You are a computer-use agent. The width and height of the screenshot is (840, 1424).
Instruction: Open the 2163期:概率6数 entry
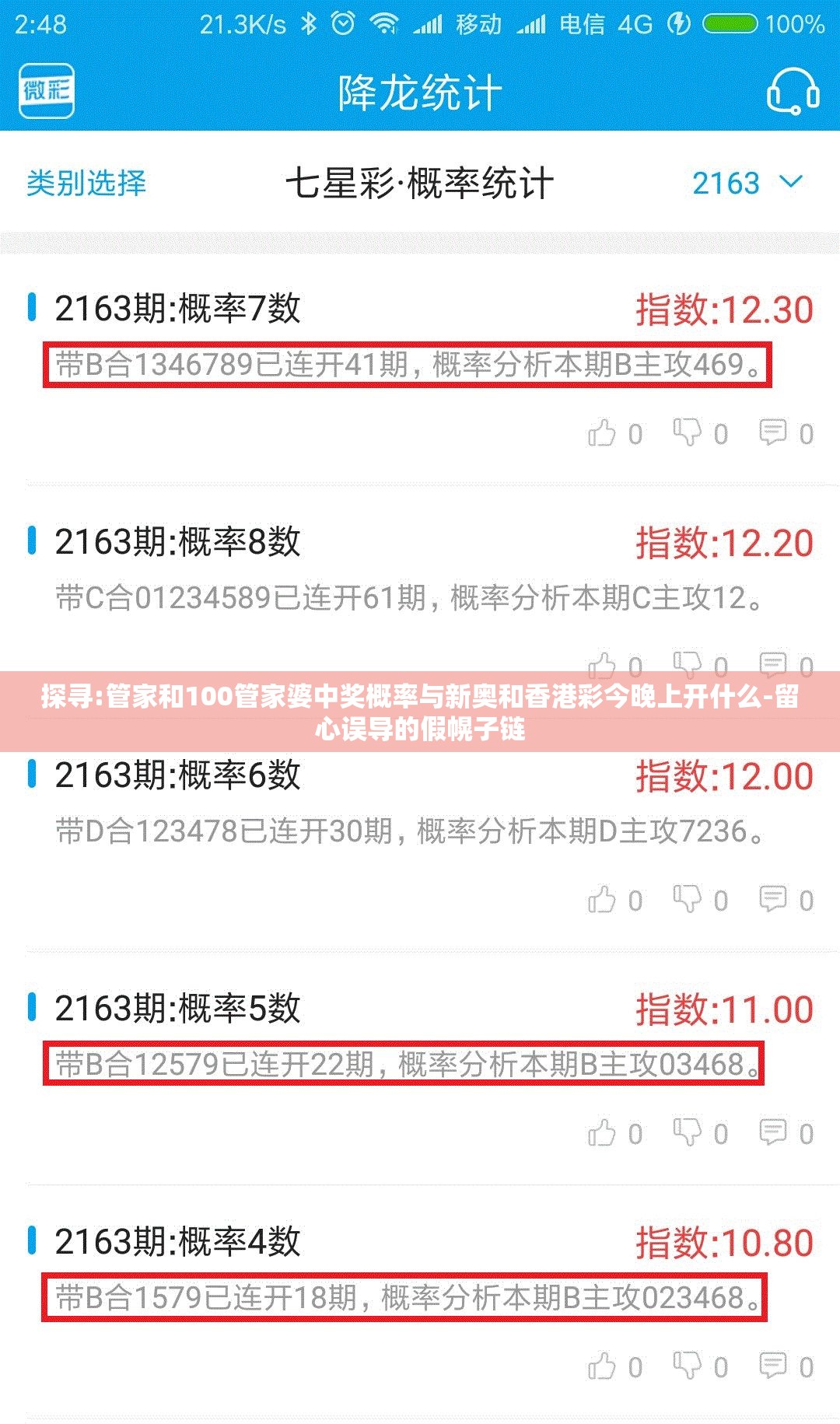coord(177,775)
